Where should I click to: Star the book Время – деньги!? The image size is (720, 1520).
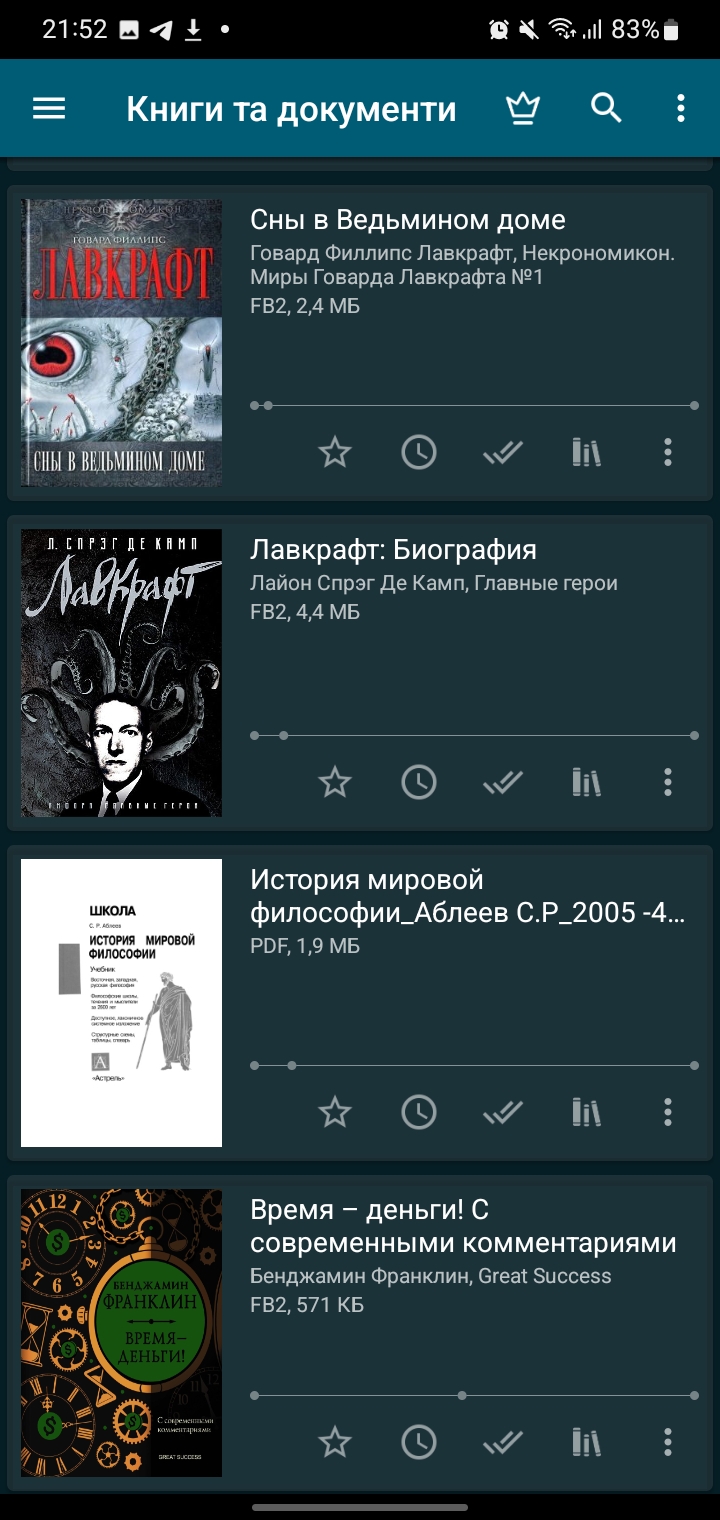tap(335, 1442)
